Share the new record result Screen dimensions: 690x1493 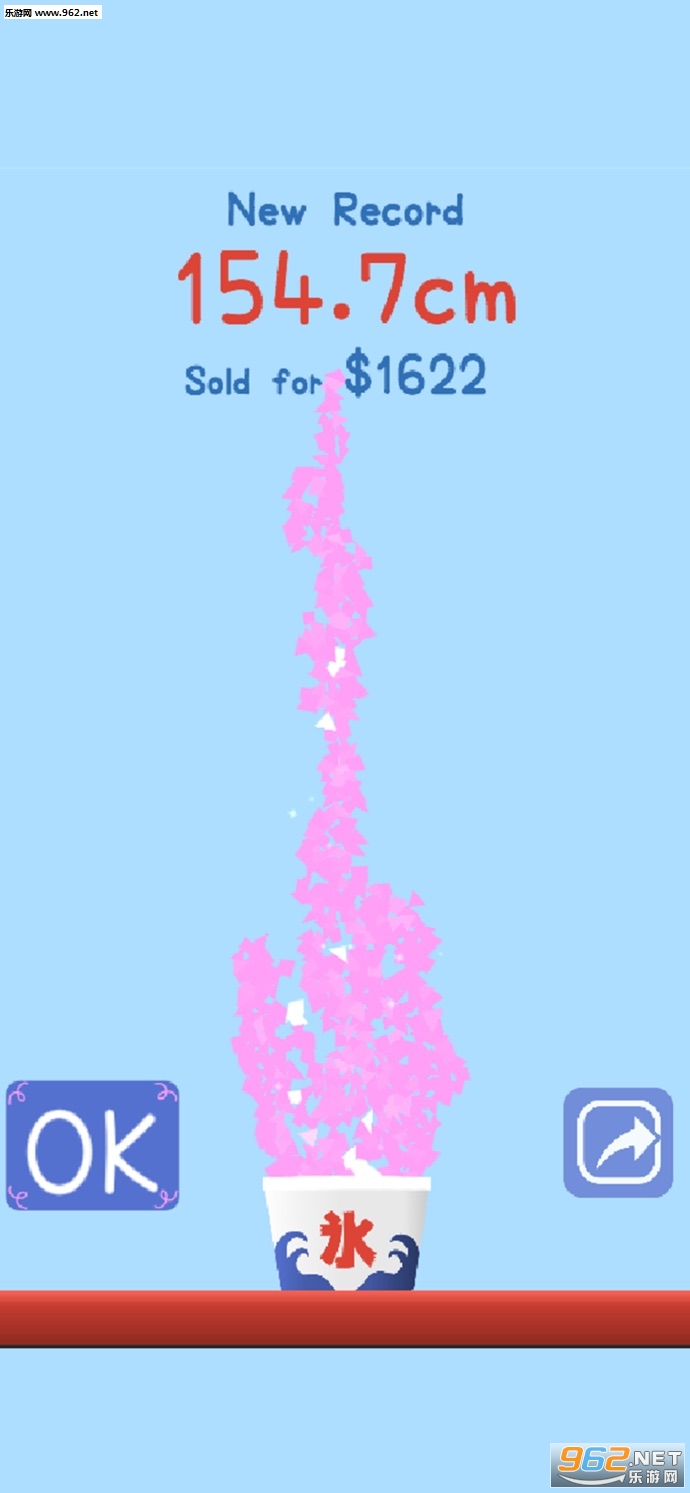click(617, 1143)
